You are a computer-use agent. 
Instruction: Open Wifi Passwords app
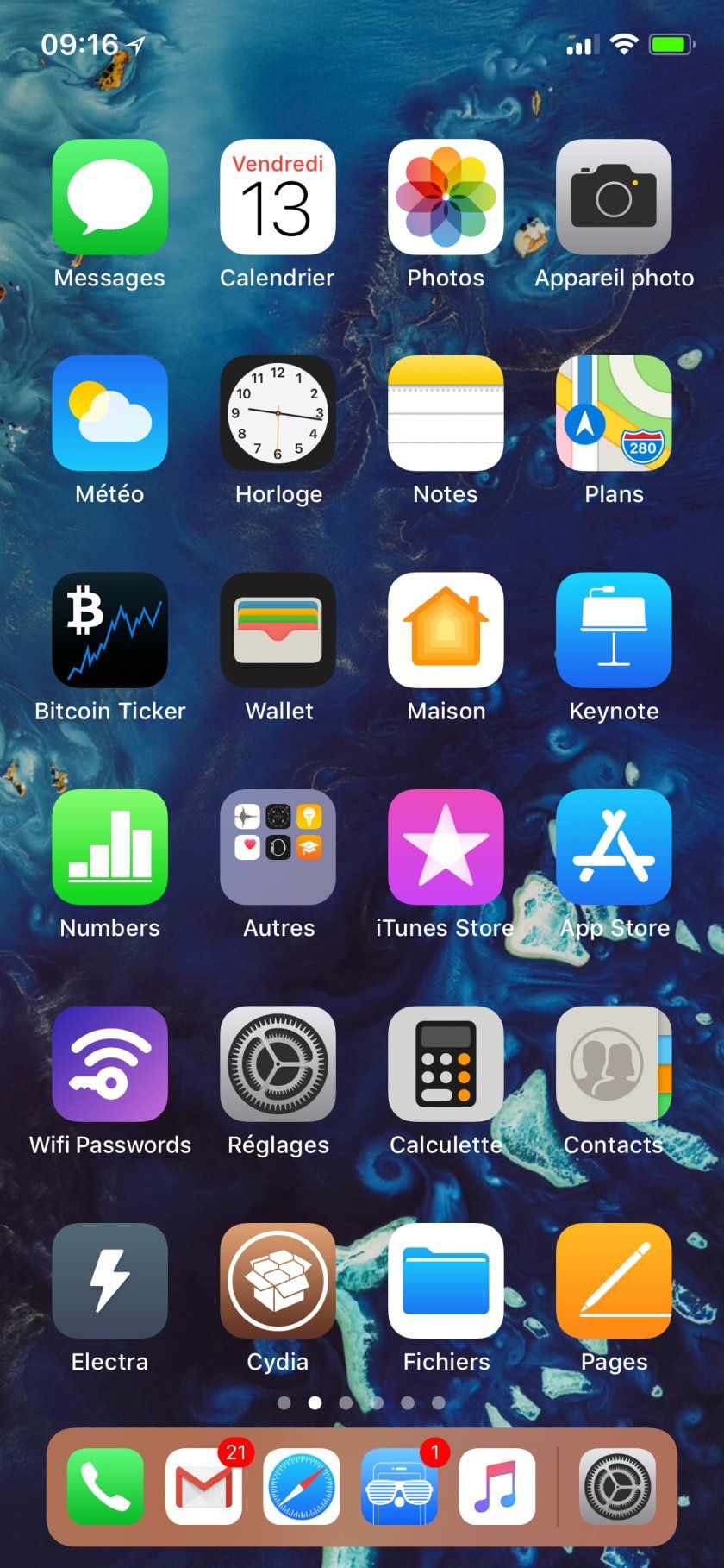click(x=109, y=1063)
